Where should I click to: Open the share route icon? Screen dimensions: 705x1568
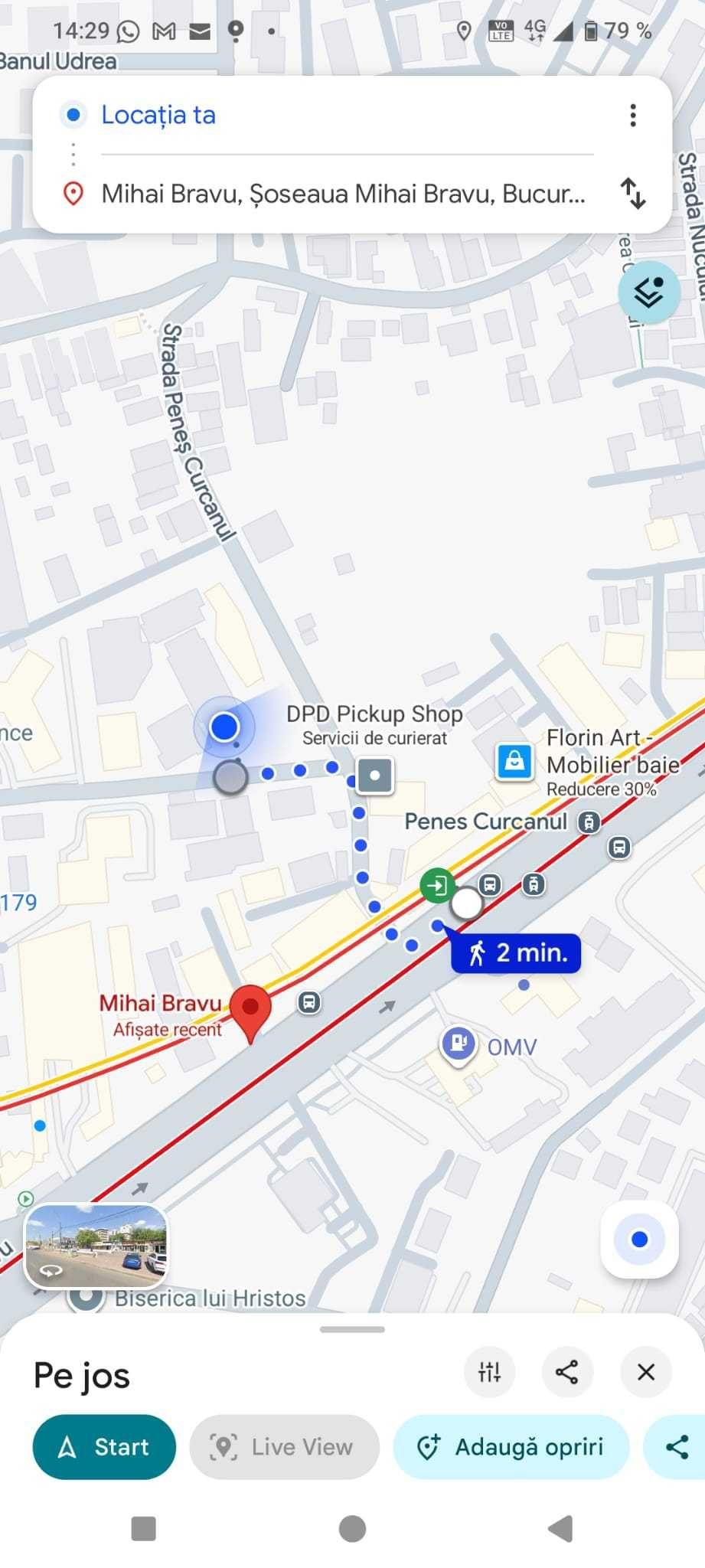[x=567, y=1372]
